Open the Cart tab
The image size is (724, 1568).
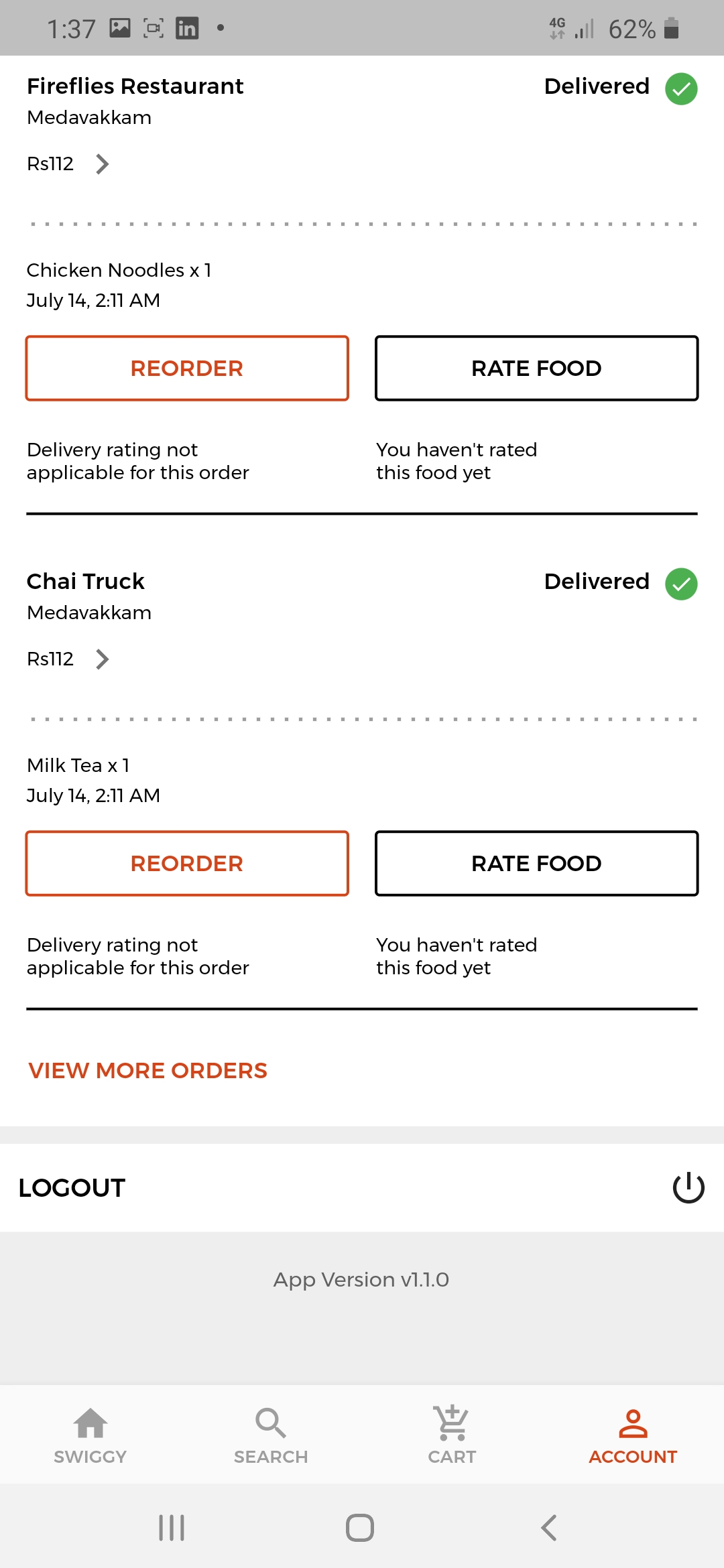[452, 1435]
